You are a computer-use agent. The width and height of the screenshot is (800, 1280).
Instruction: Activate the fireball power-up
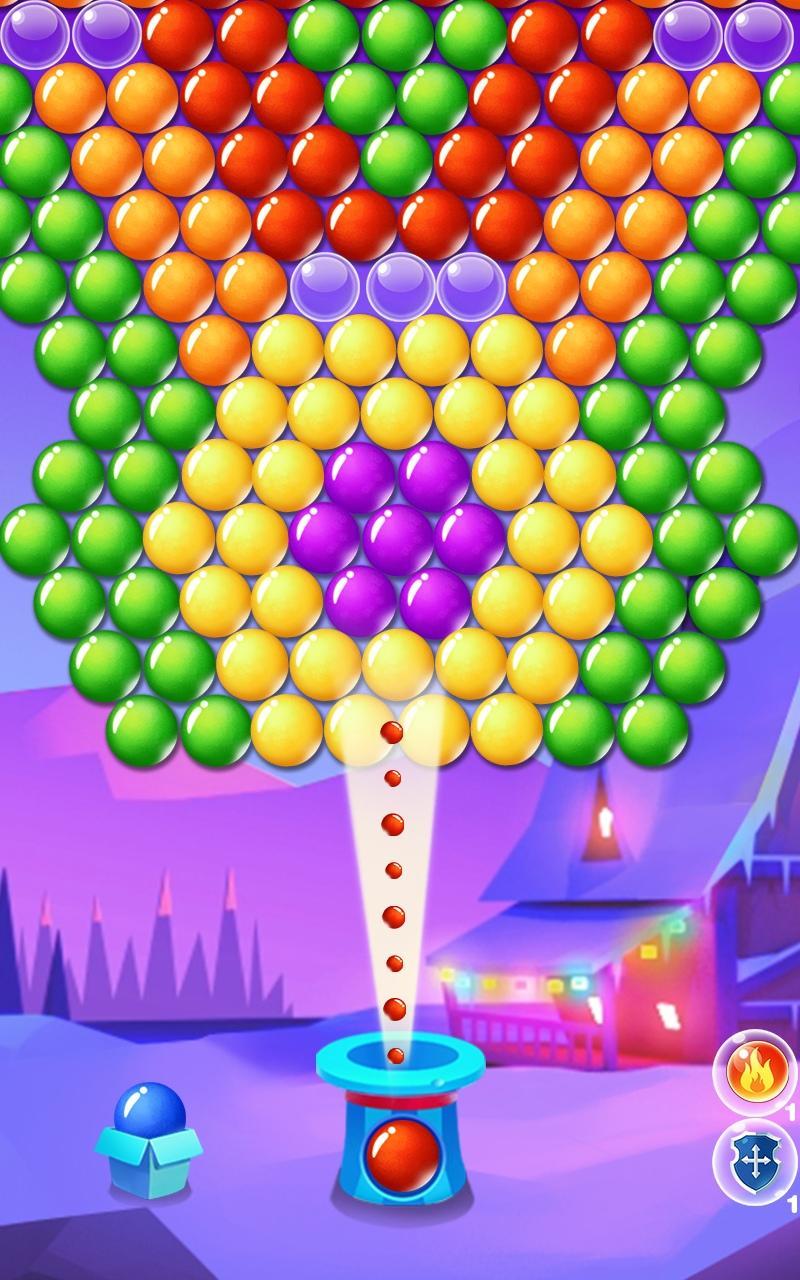click(755, 1073)
